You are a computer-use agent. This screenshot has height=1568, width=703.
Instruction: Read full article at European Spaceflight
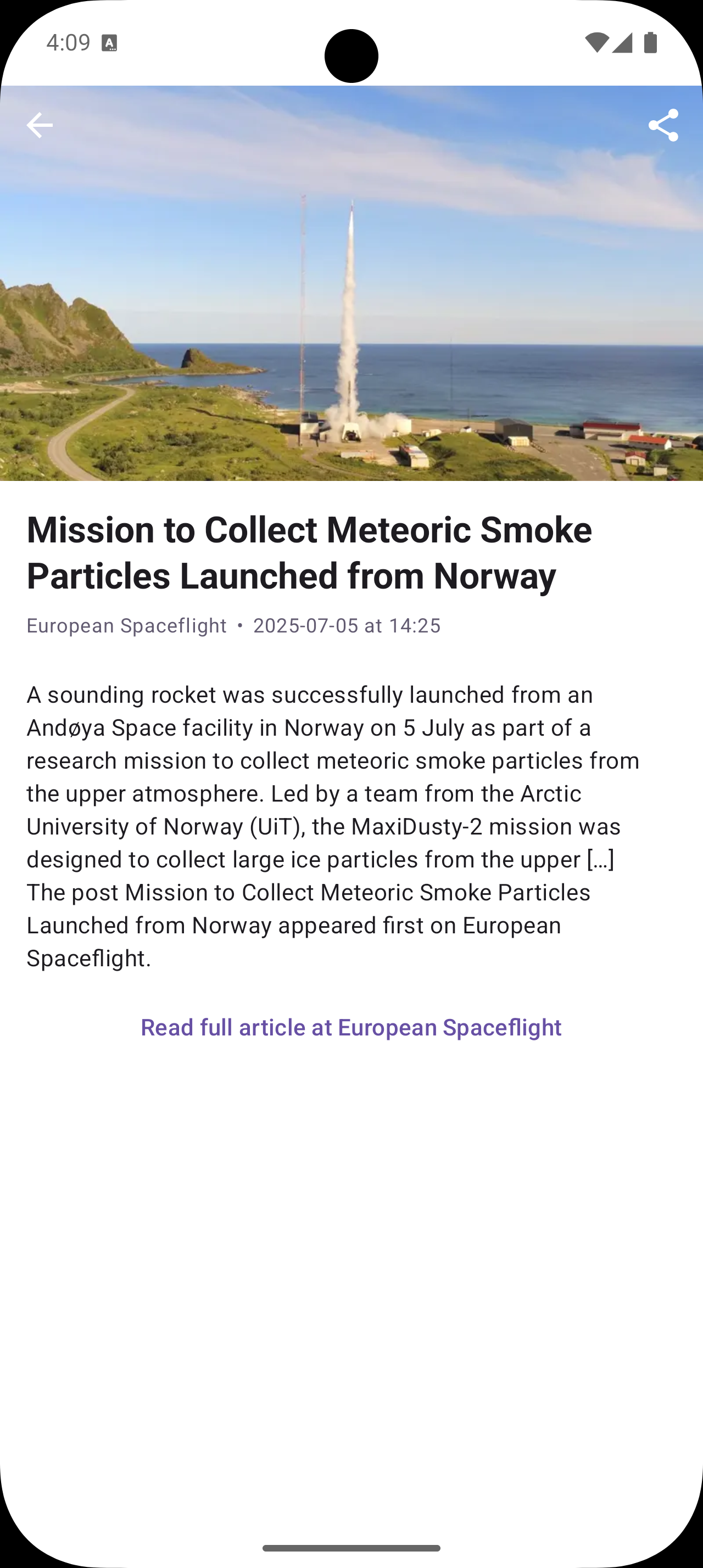[351, 1027]
